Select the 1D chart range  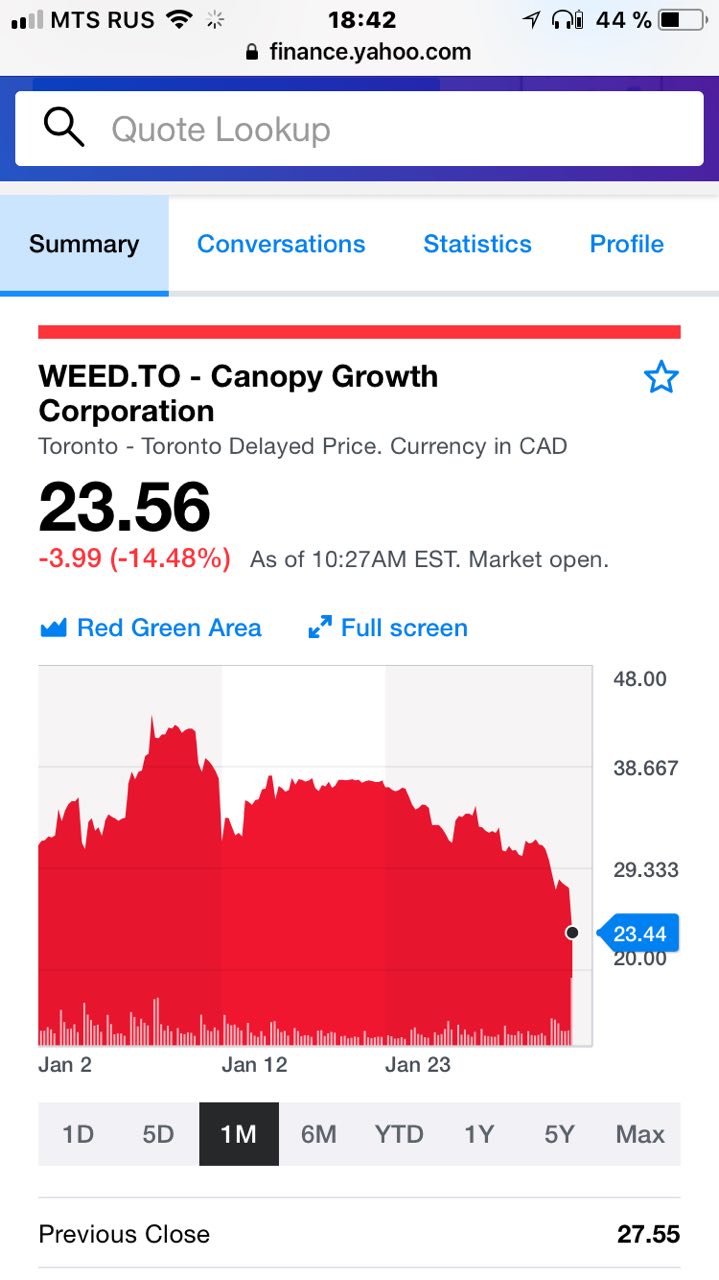tap(78, 1134)
